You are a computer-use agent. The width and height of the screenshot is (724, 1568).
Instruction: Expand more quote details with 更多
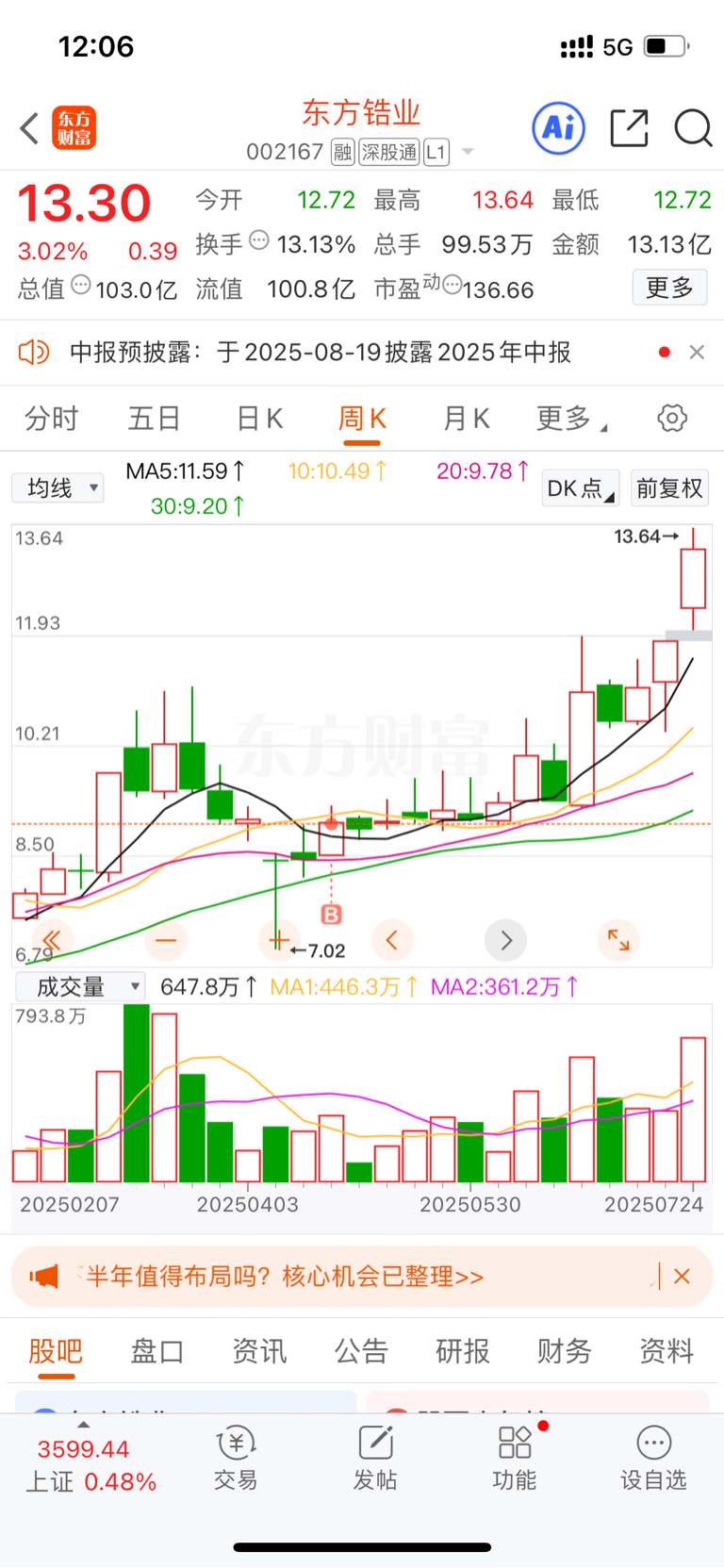(669, 288)
